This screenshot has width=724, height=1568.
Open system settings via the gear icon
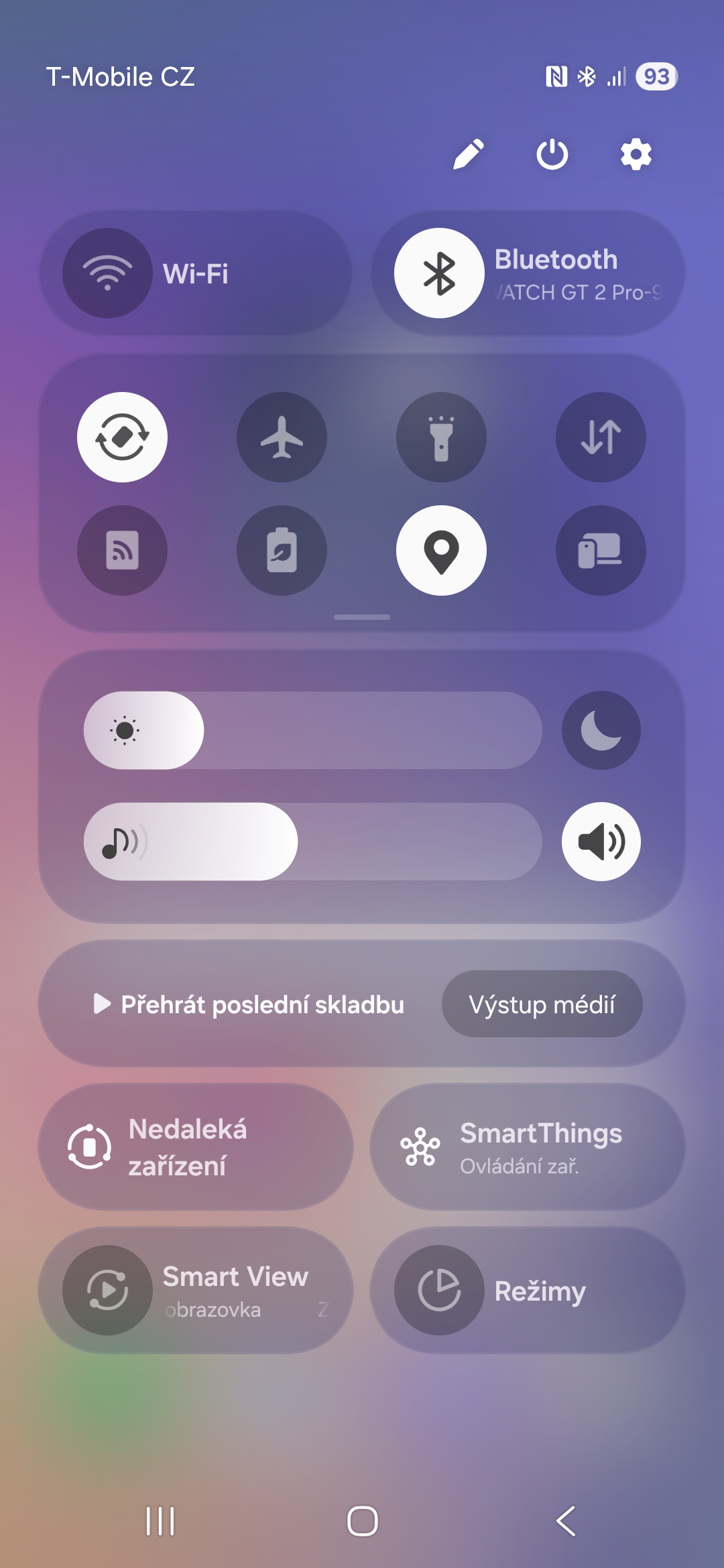pos(636,155)
